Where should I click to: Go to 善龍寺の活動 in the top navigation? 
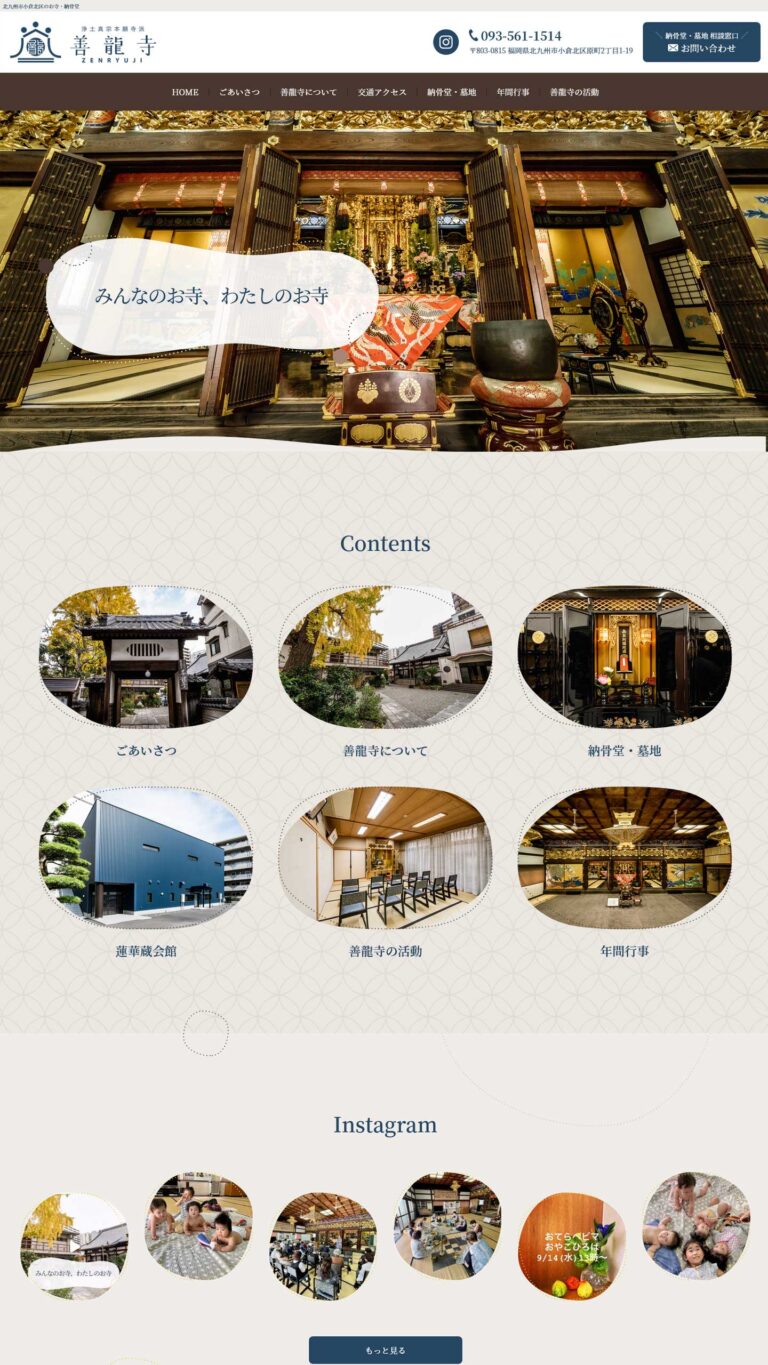tap(574, 92)
